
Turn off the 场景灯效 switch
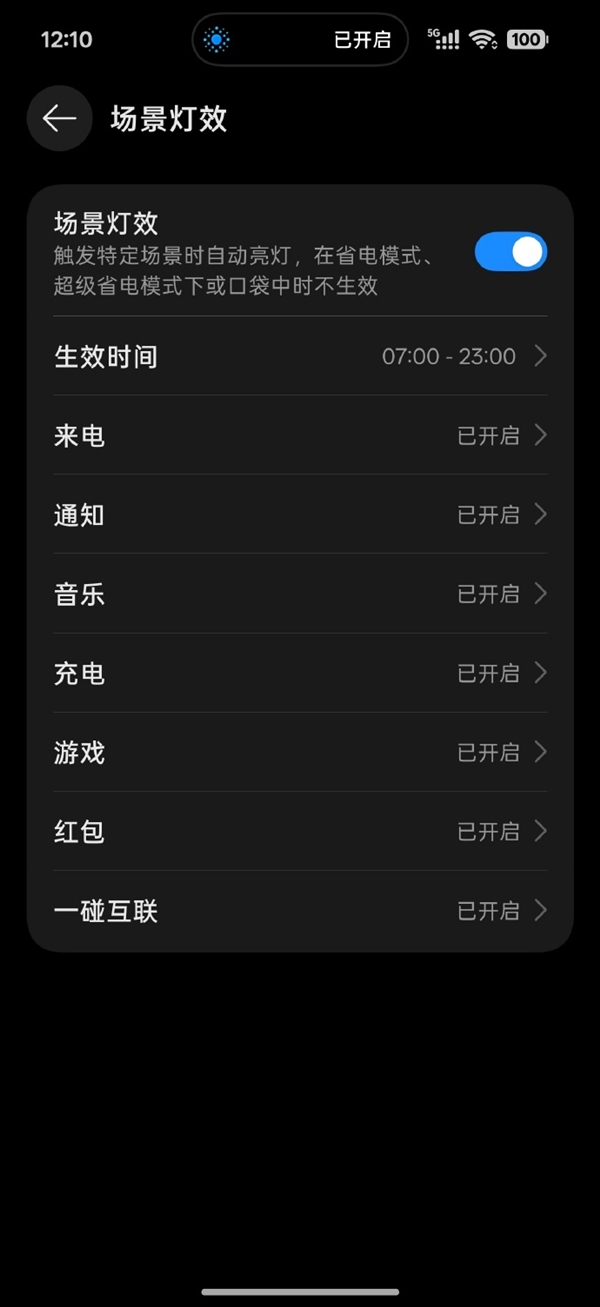tap(511, 252)
